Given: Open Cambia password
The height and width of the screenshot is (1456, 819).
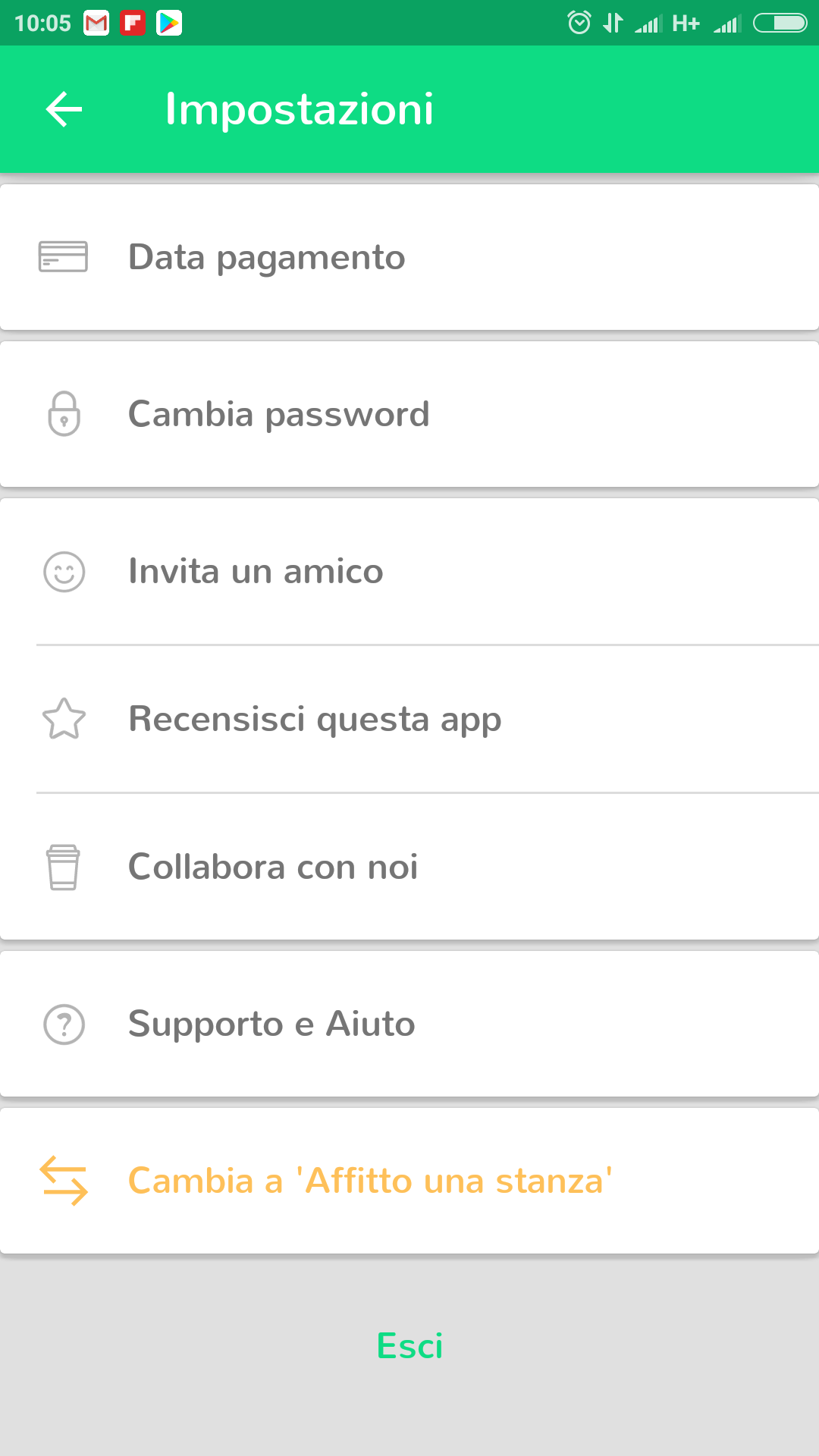Looking at the screenshot, I should coord(409,414).
